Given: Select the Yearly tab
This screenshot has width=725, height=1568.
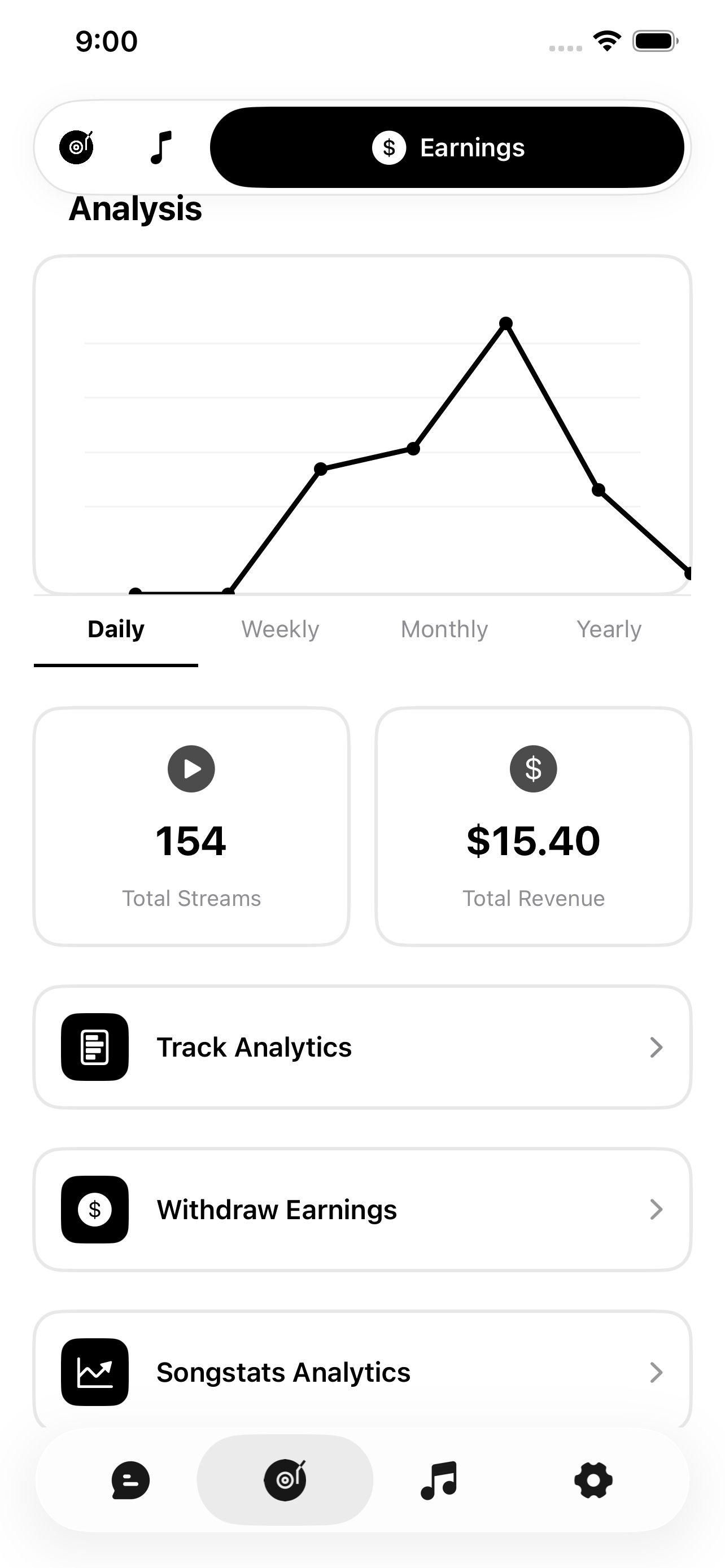Looking at the screenshot, I should coord(609,629).
